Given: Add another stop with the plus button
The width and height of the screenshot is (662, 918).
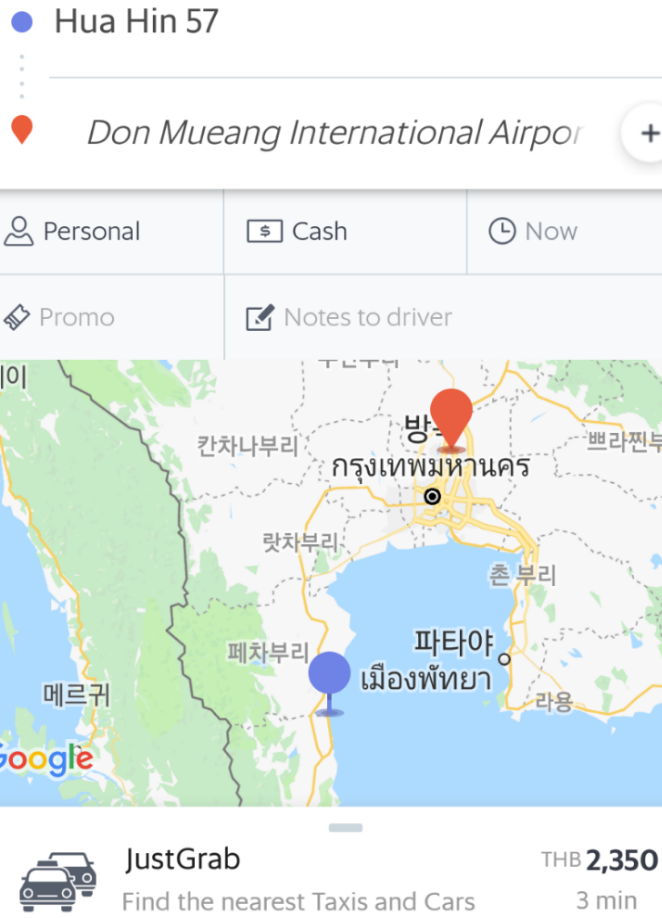Looking at the screenshot, I should pyautogui.click(x=647, y=133).
